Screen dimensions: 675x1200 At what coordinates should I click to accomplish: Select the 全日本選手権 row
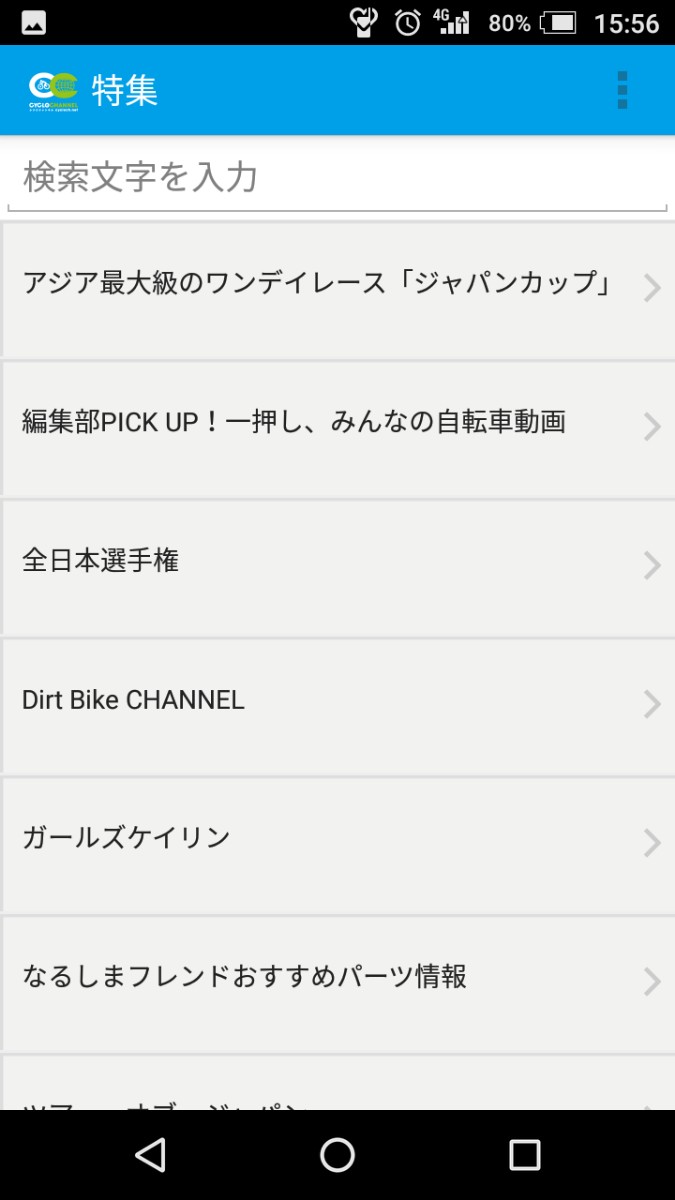tap(337, 565)
